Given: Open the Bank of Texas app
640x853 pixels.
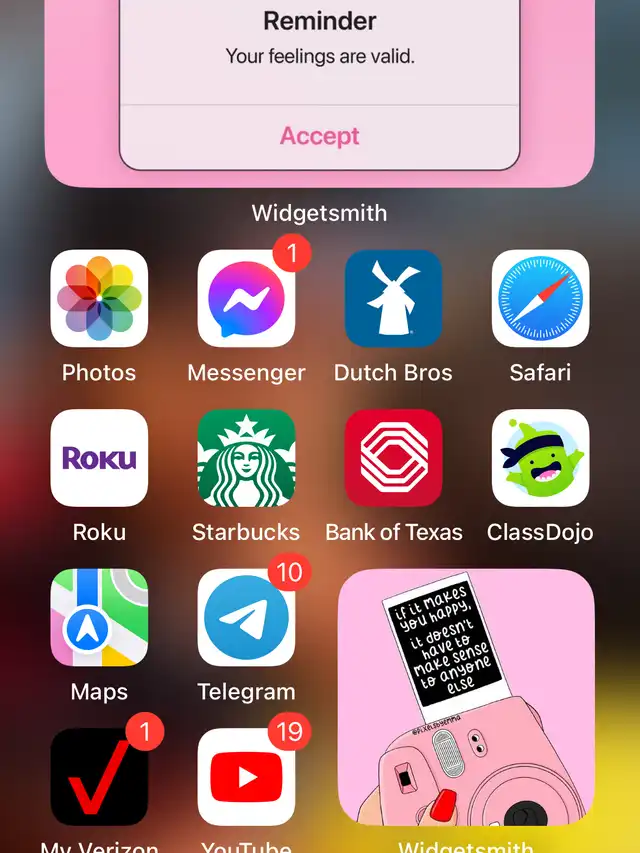Looking at the screenshot, I should [x=393, y=457].
